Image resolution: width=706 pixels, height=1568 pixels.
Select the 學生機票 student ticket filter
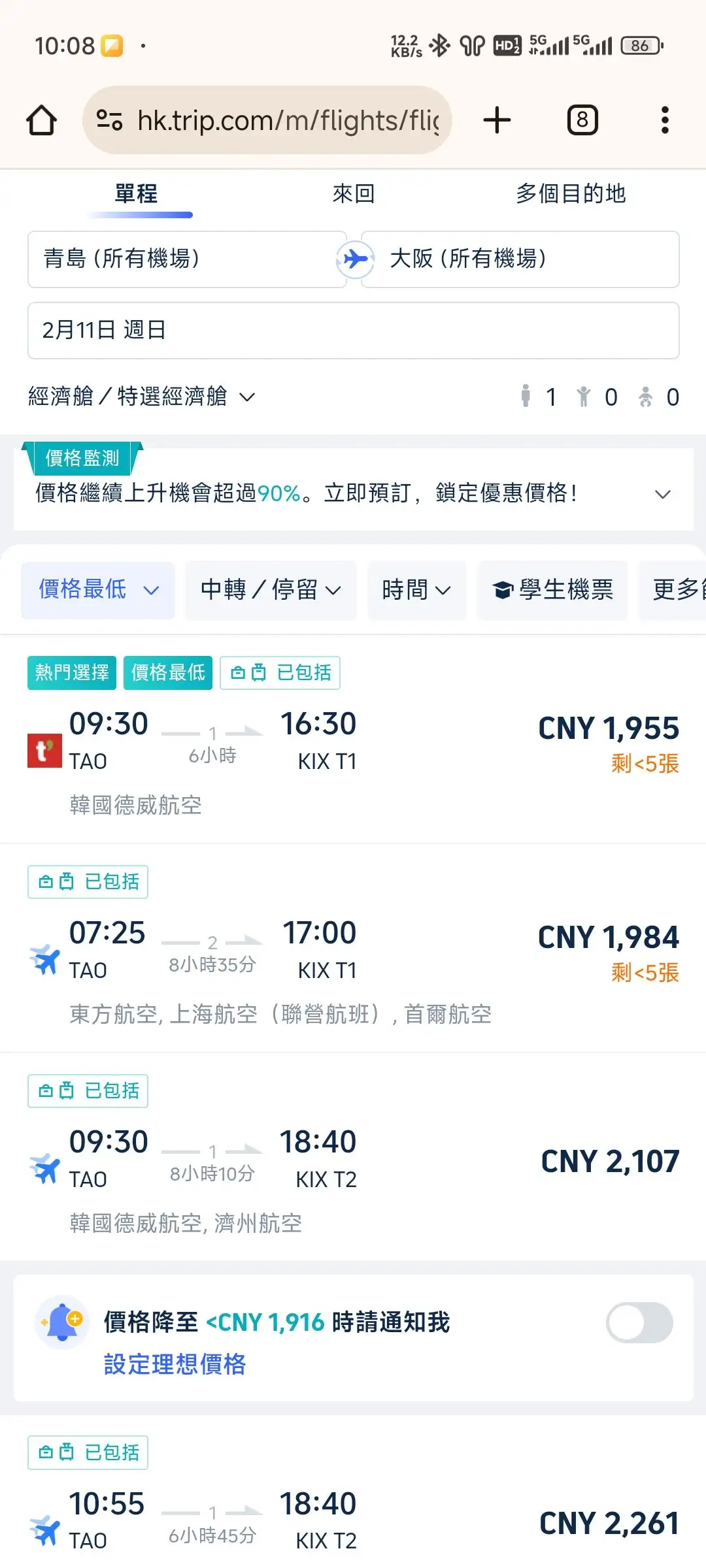pyautogui.click(x=552, y=590)
